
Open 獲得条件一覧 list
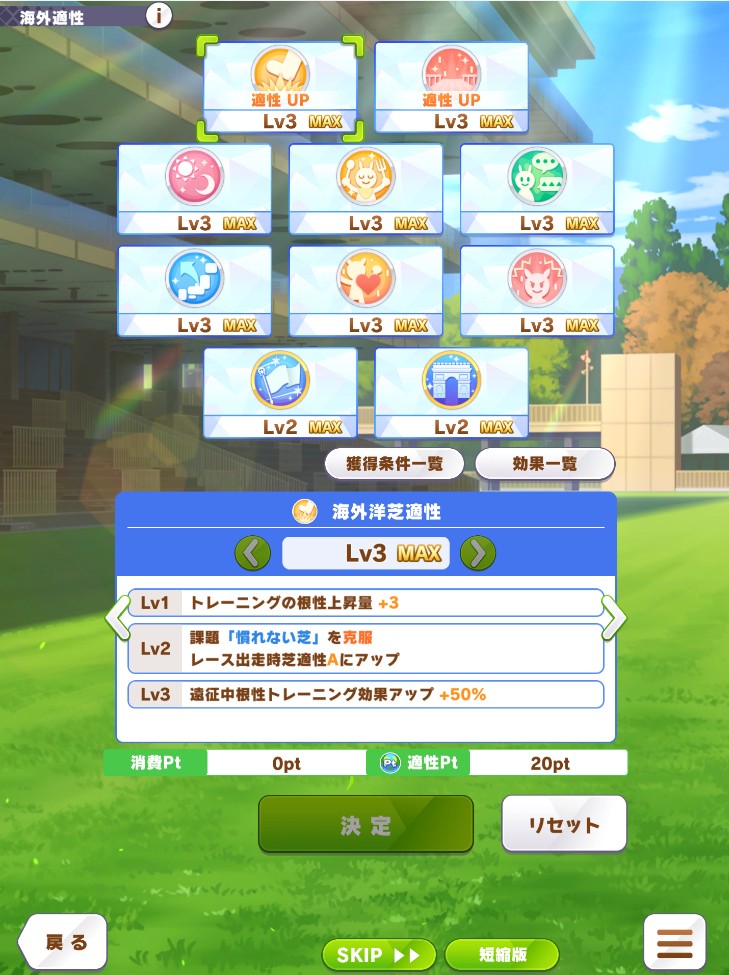pyautogui.click(x=395, y=464)
